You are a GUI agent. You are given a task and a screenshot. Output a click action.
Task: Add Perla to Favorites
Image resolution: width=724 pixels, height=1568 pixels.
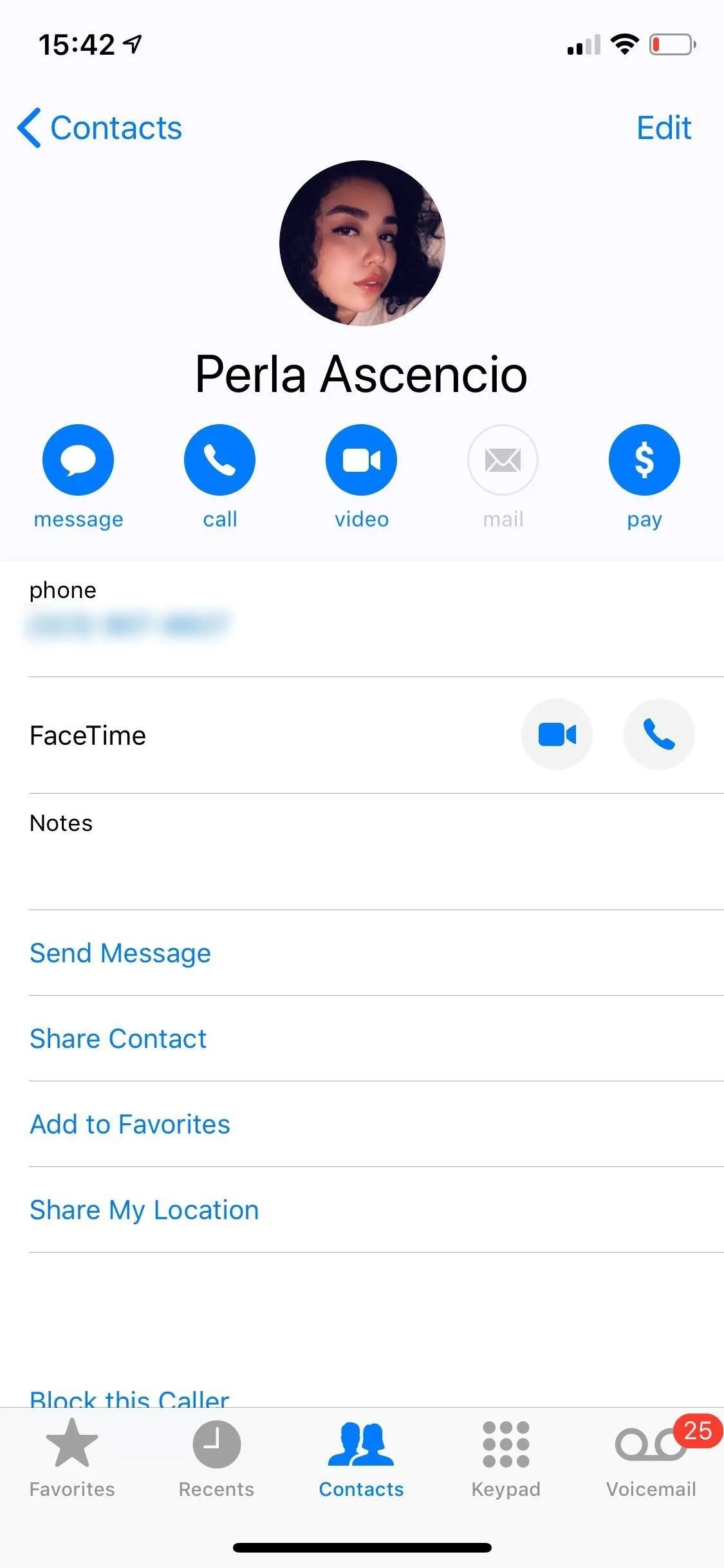pyautogui.click(x=376, y=1124)
